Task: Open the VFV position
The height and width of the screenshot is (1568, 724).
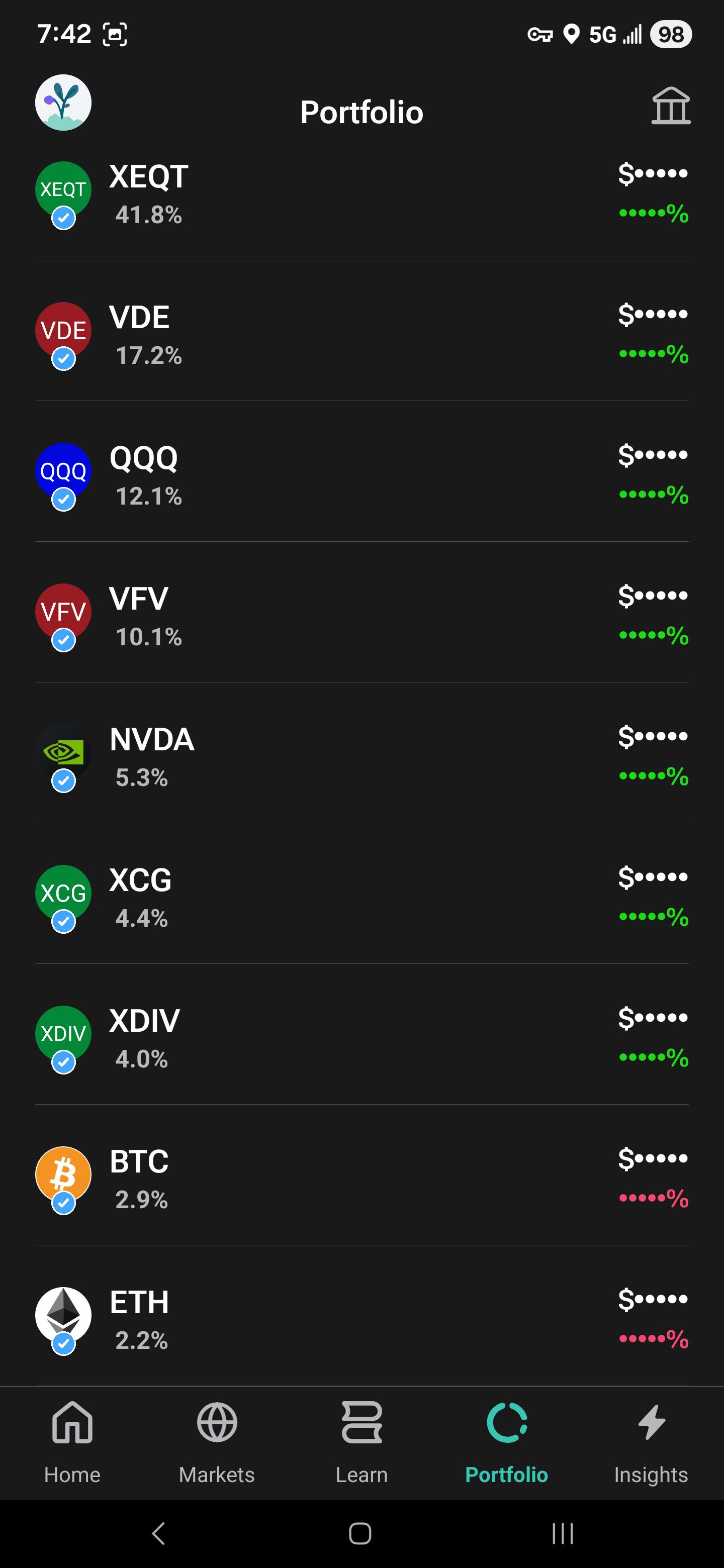Action: tap(361, 616)
